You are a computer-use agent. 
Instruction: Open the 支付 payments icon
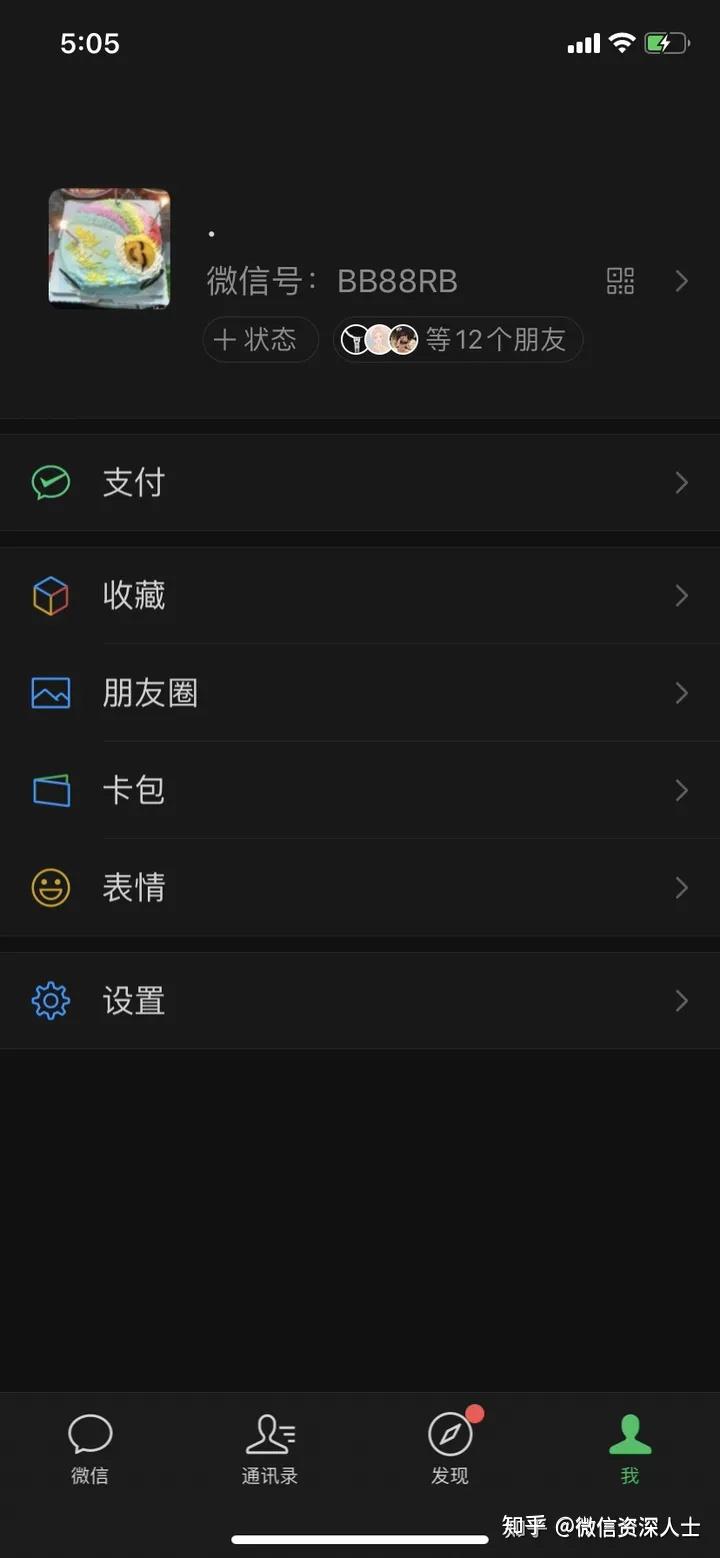tap(50, 483)
